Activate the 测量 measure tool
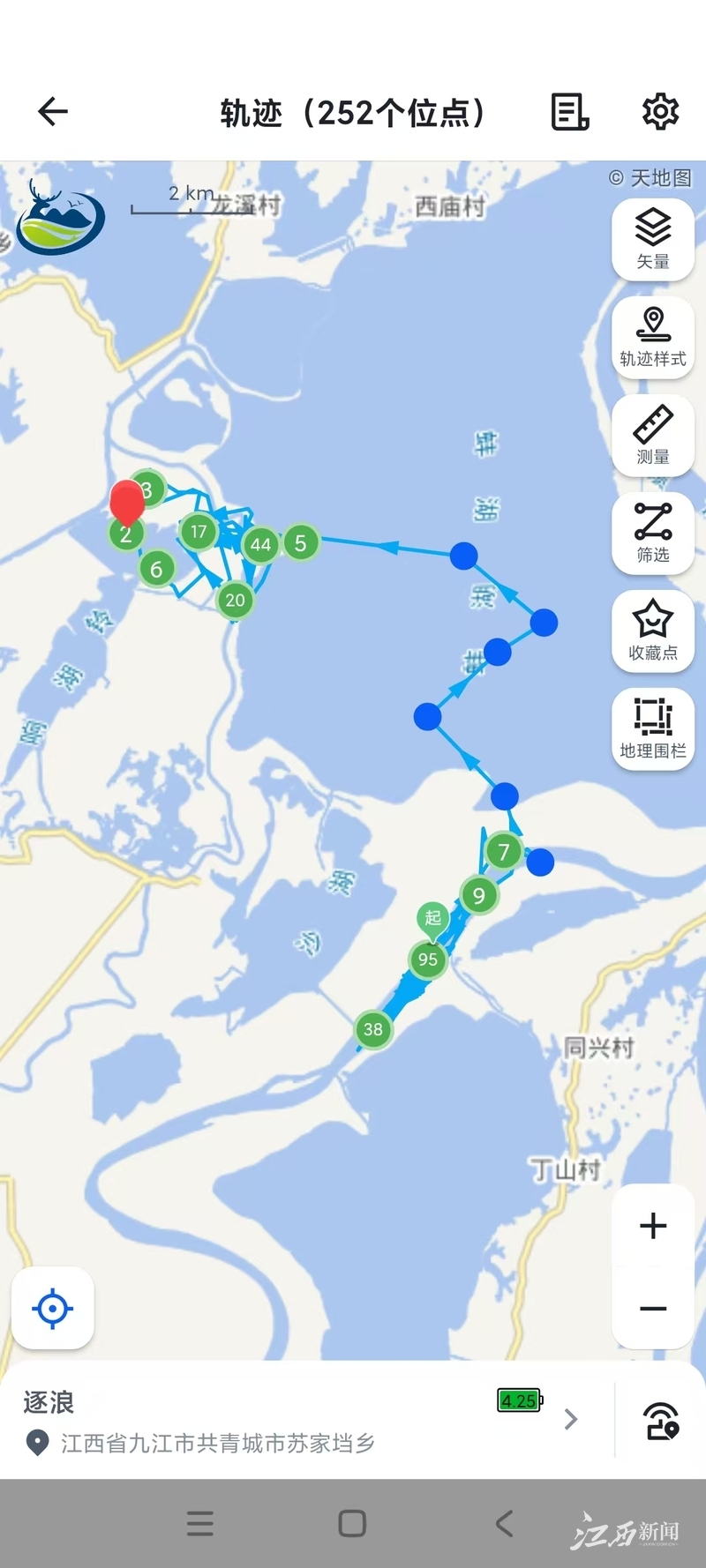This screenshot has width=706, height=1568. pyautogui.click(x=653, y=435)
